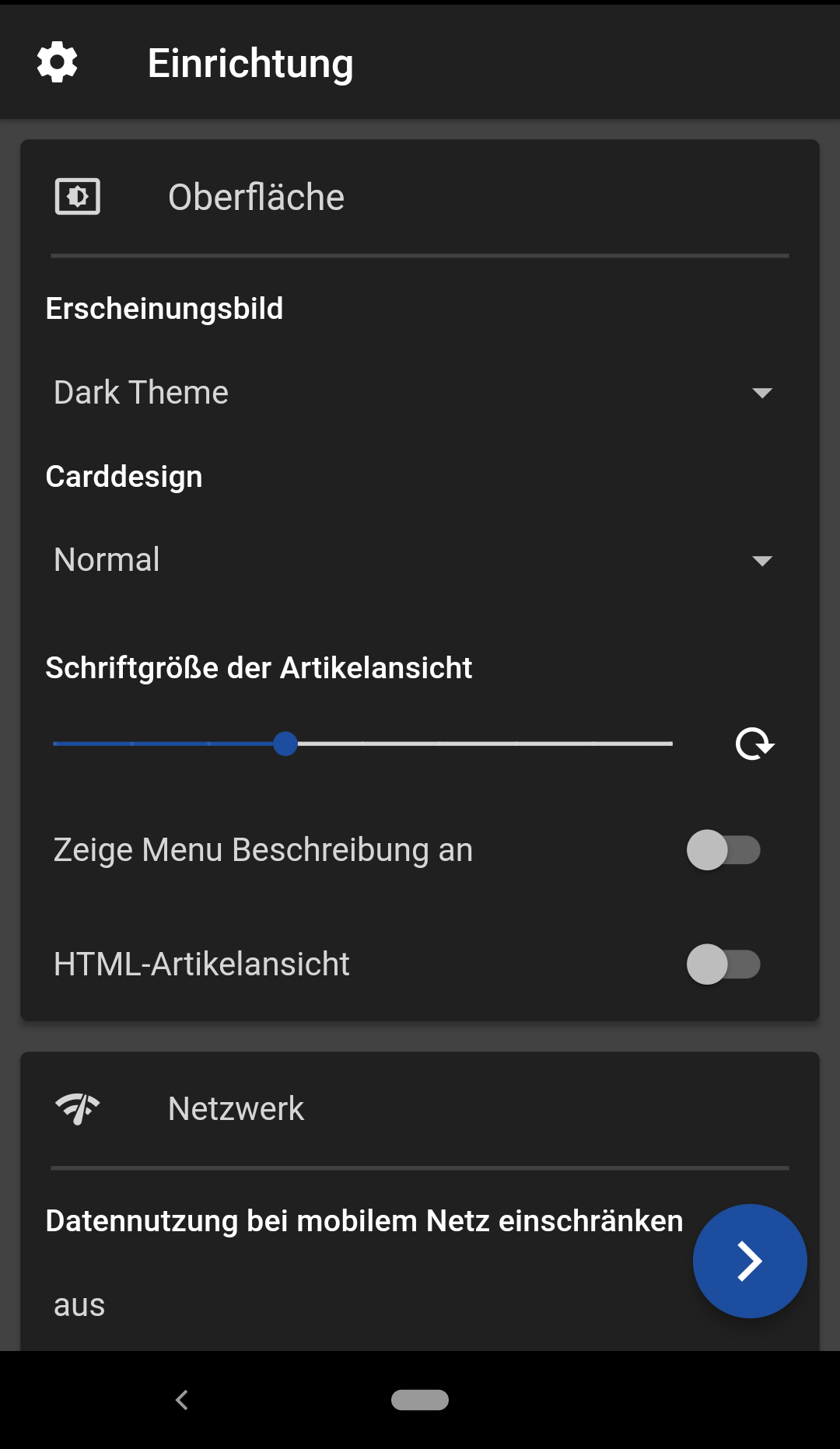Screen dimensions: 840x1449
Task: Continue with the blue arrow button
Action: click(x=750, y=1261)
